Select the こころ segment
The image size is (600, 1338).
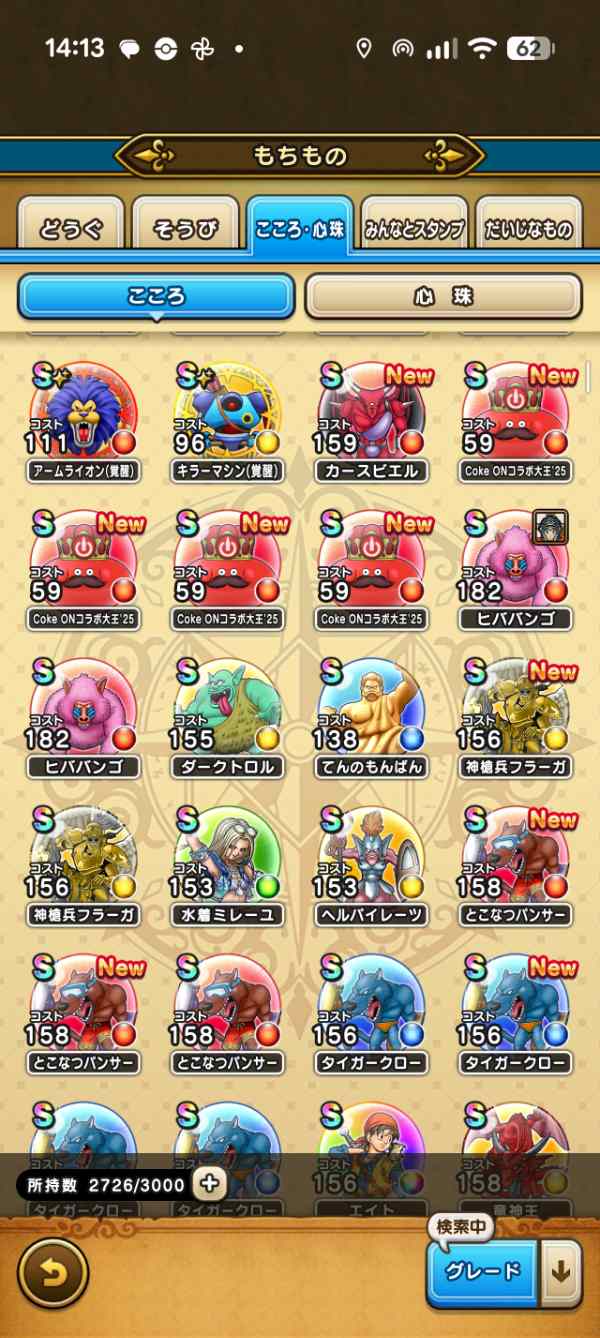coord(156,297)
